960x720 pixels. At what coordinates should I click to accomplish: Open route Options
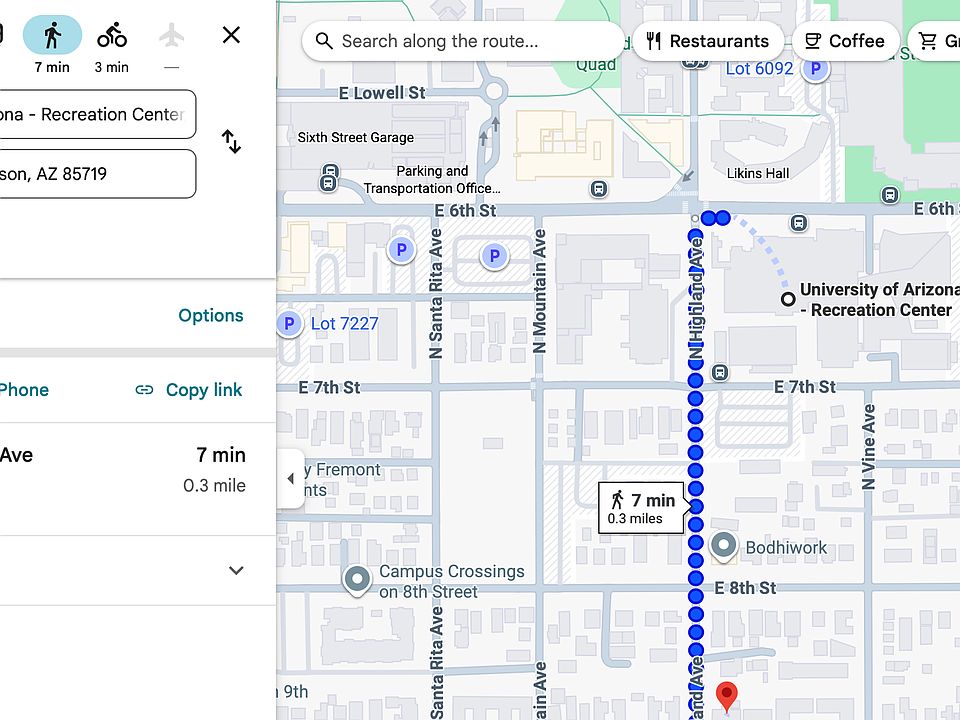click(210, 315)
